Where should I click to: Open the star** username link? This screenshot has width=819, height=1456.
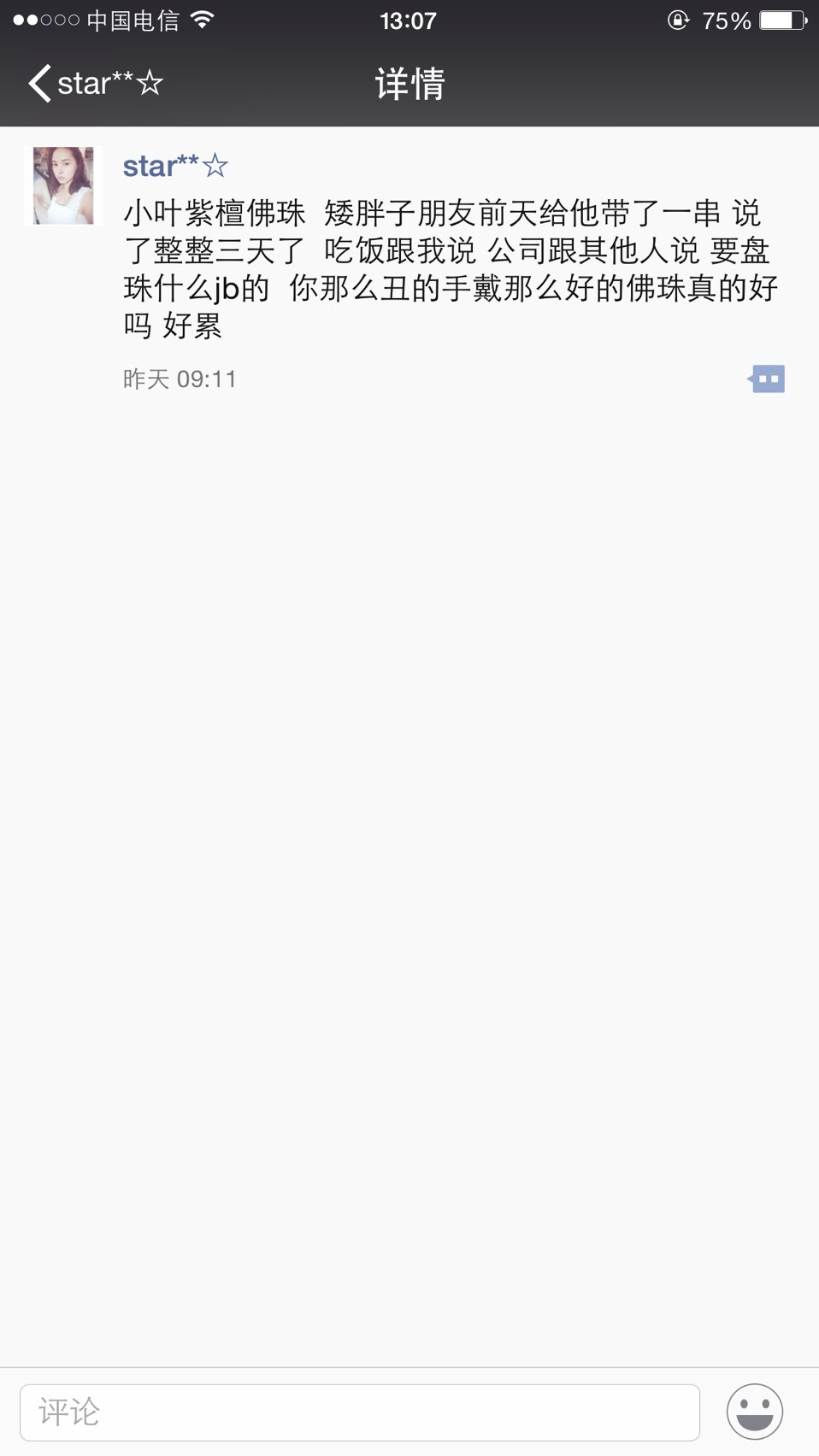coord(175,166)
